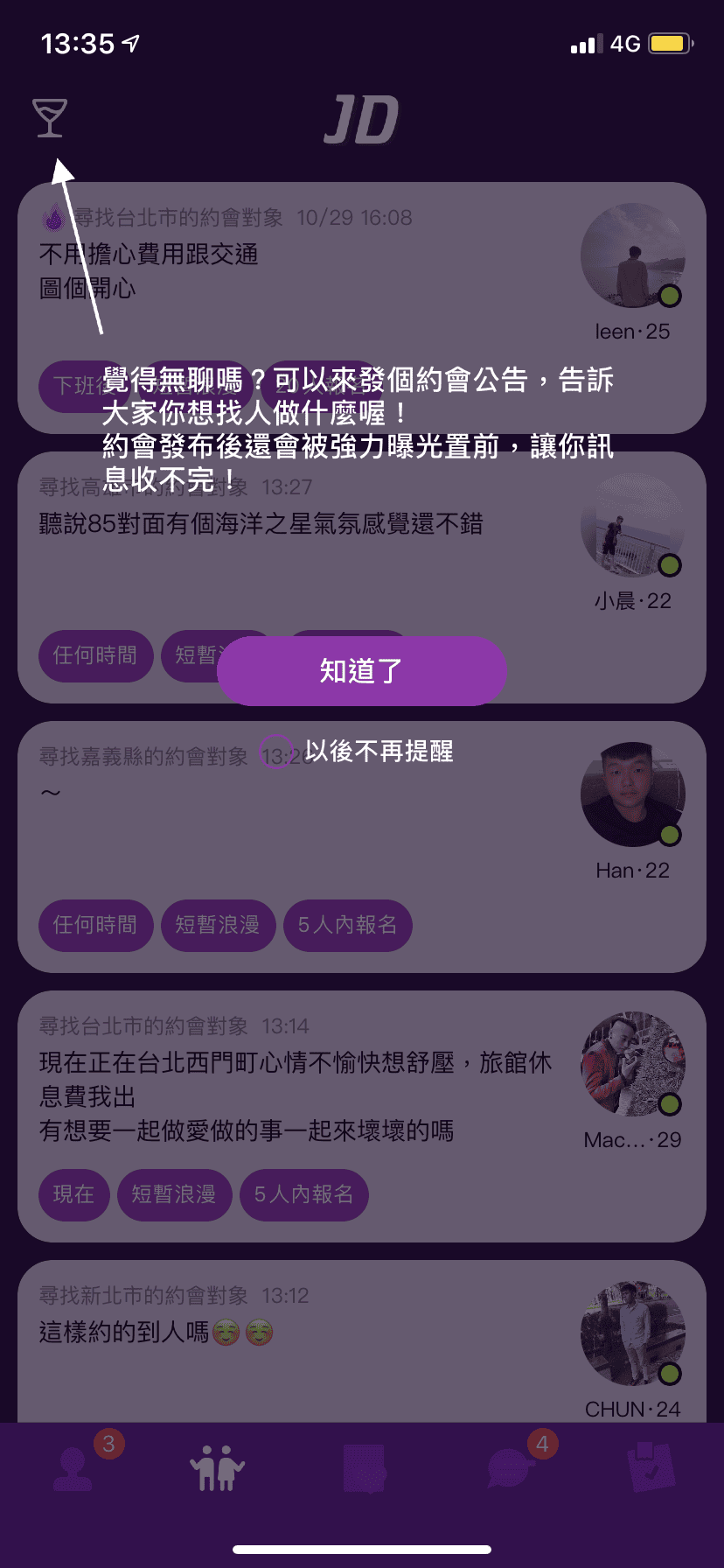Open the filter with the martini glass icon

50,118
